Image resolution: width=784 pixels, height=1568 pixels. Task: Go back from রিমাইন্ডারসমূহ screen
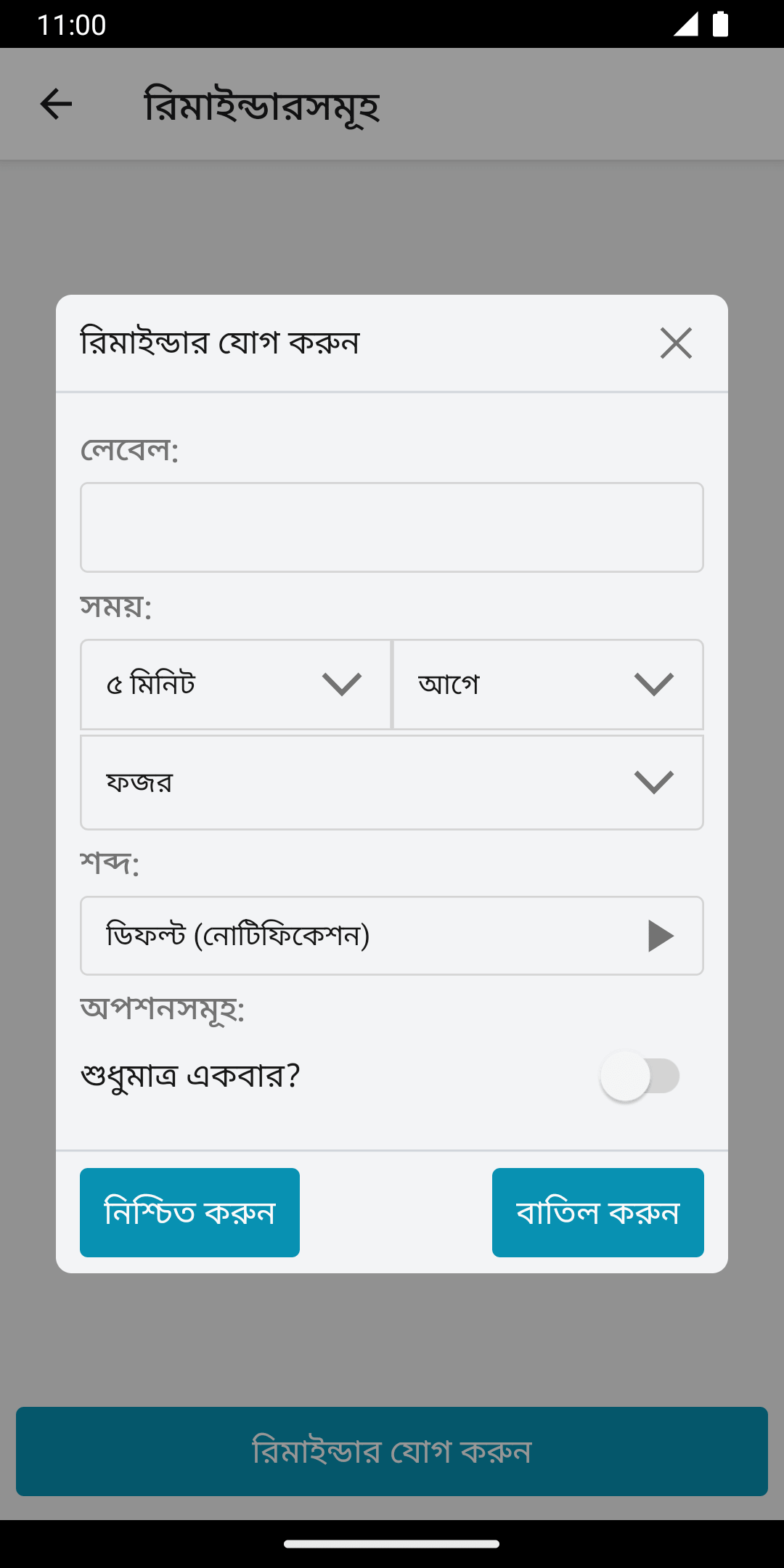tap(56, 104)
